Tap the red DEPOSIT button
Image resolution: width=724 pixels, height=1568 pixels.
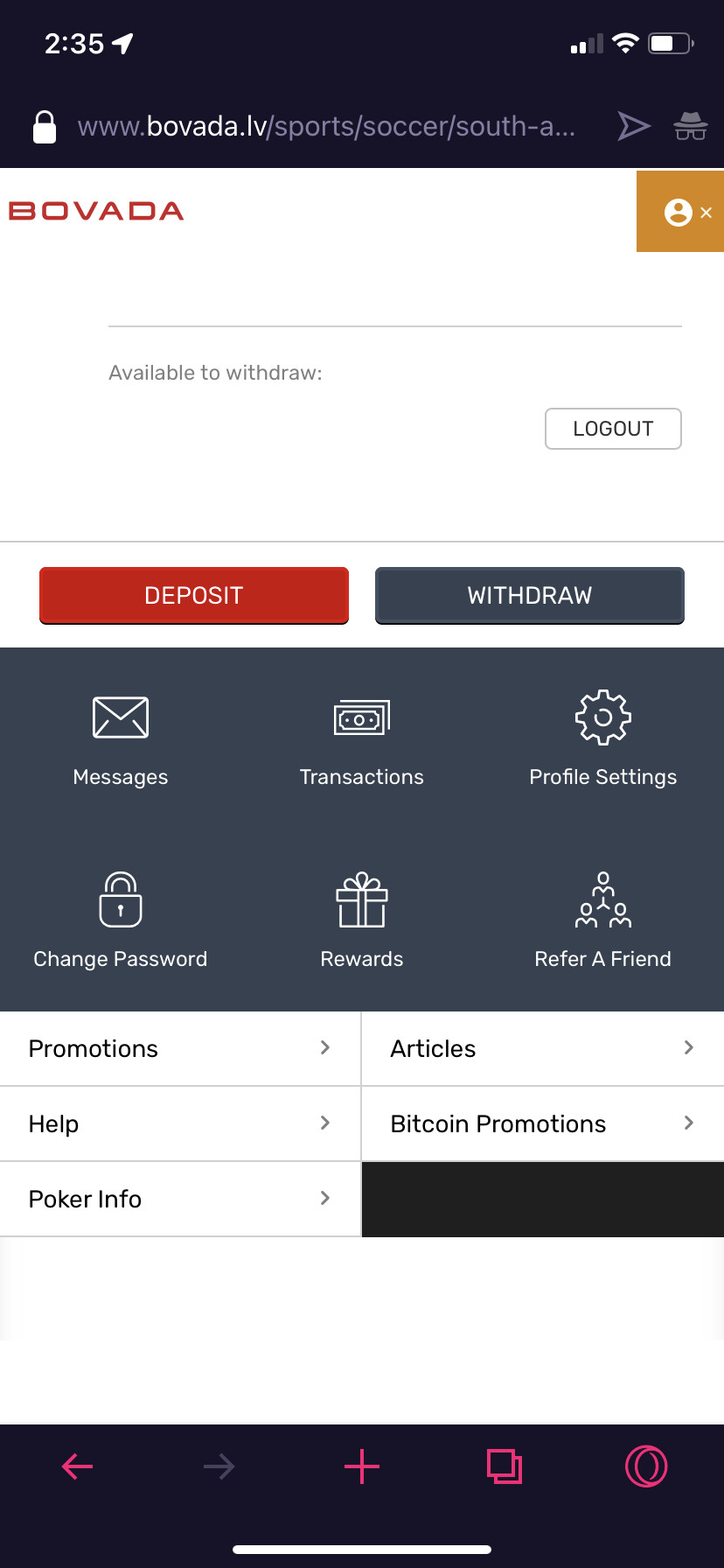point(194,595)
